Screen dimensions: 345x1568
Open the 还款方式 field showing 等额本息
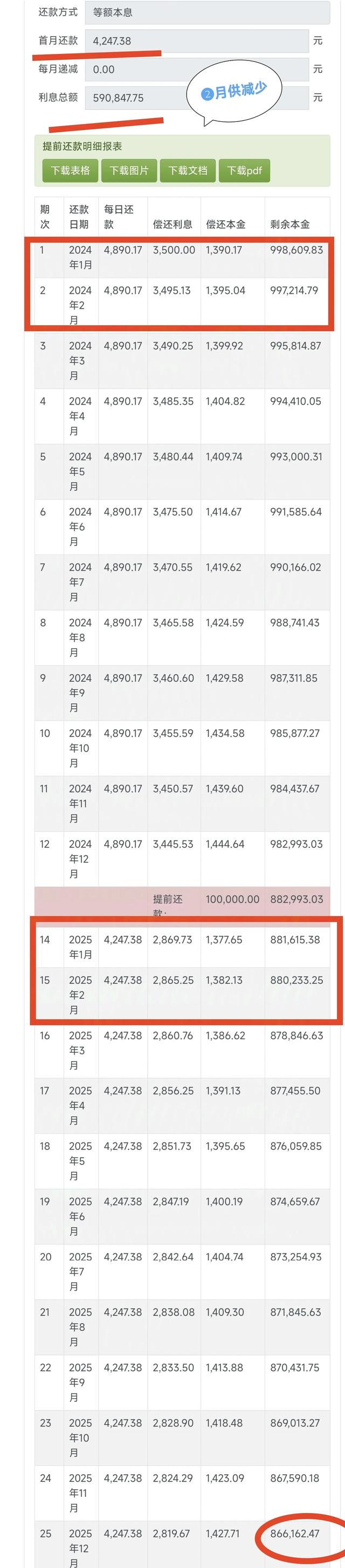pos(208,12)
